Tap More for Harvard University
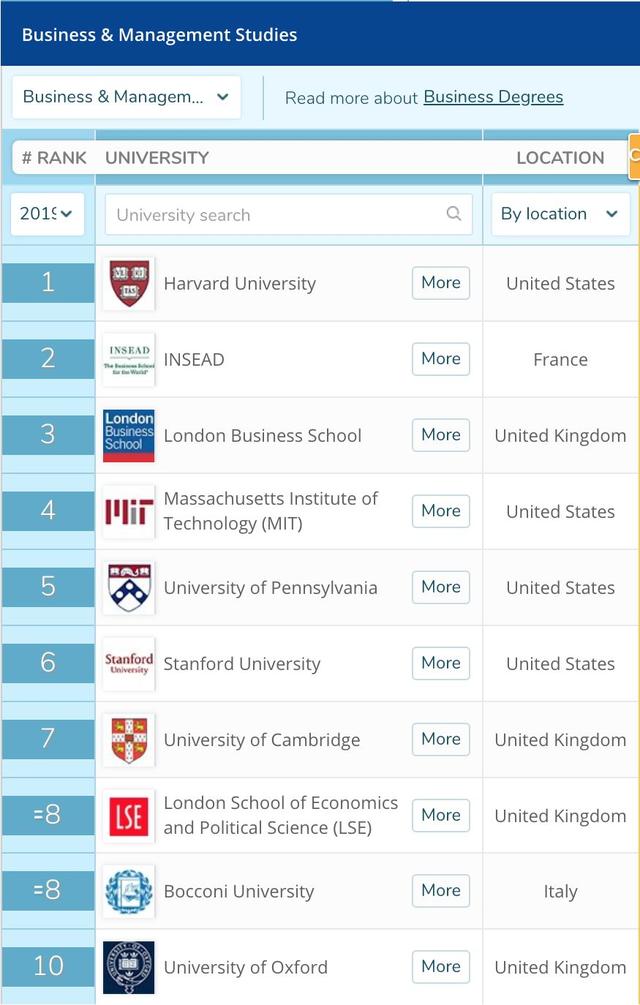Screen dimensions: 640x1005 pyautogui.click(x=440, y=283)
